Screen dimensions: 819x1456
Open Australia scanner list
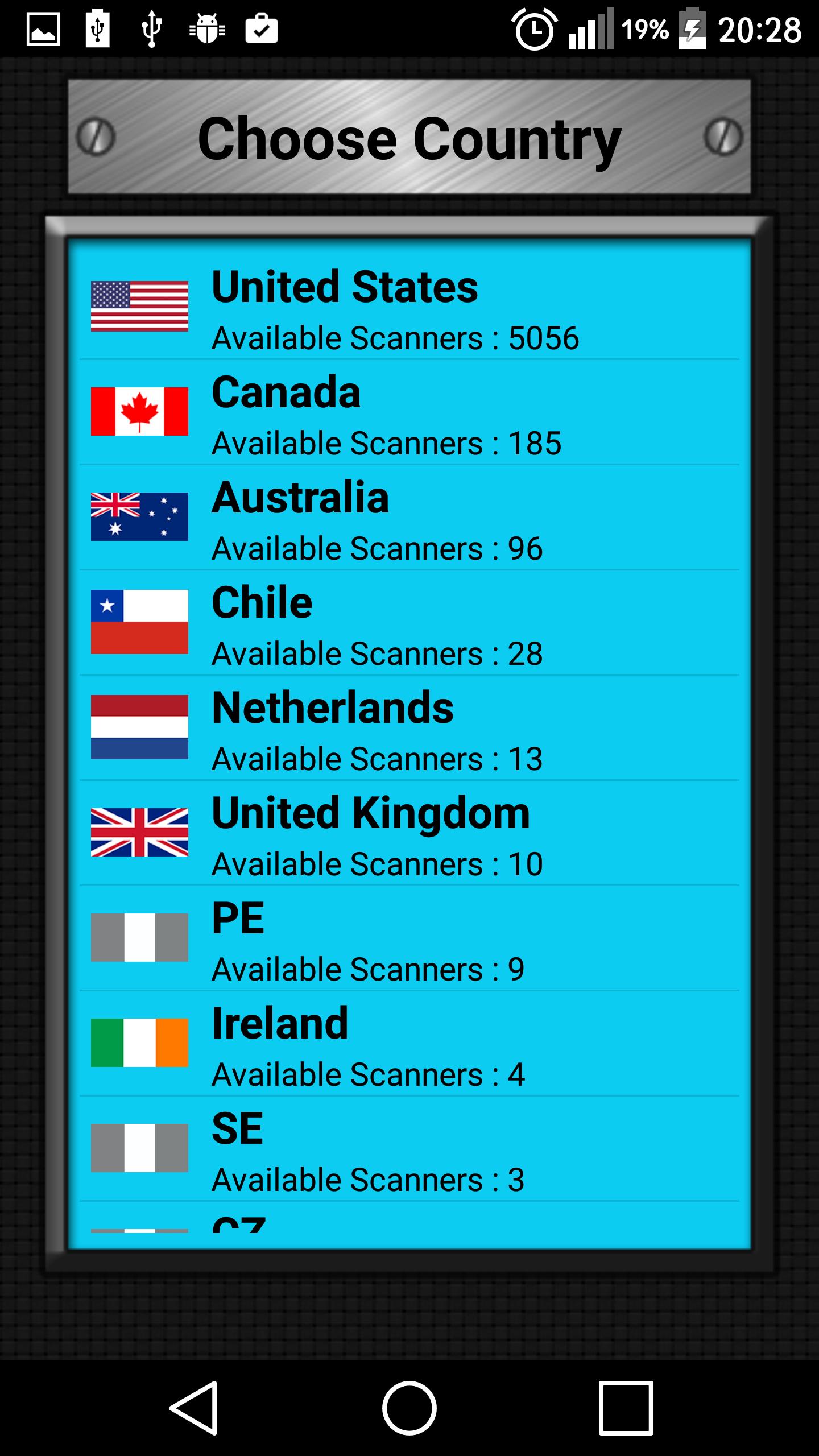point(409,518)
